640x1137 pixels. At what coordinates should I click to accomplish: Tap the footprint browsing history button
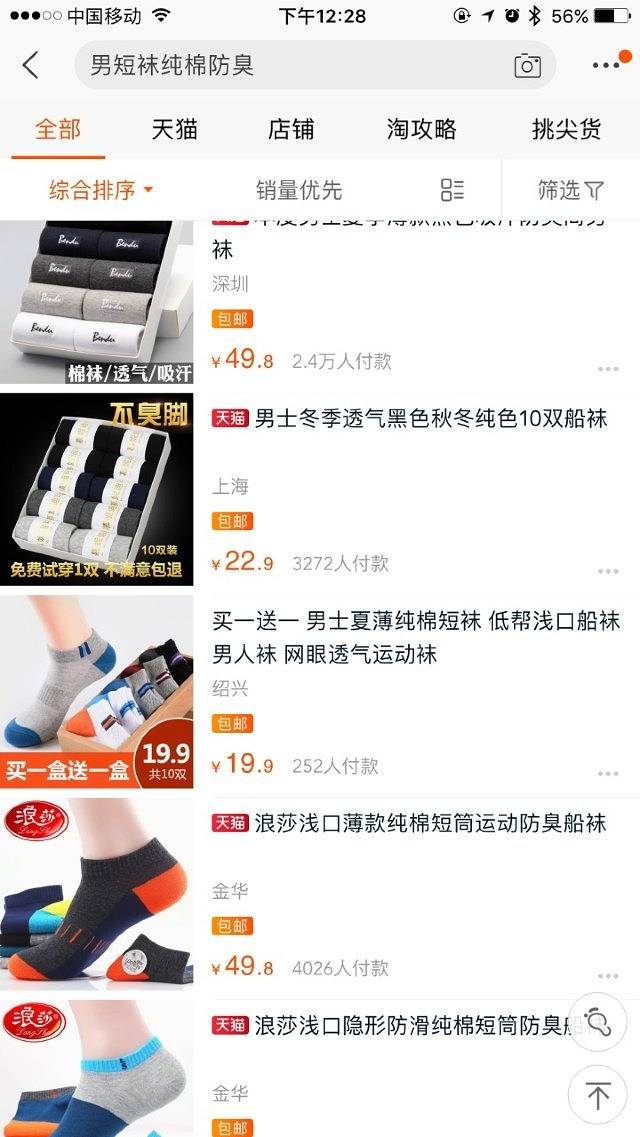click(x=598, y=1022)
